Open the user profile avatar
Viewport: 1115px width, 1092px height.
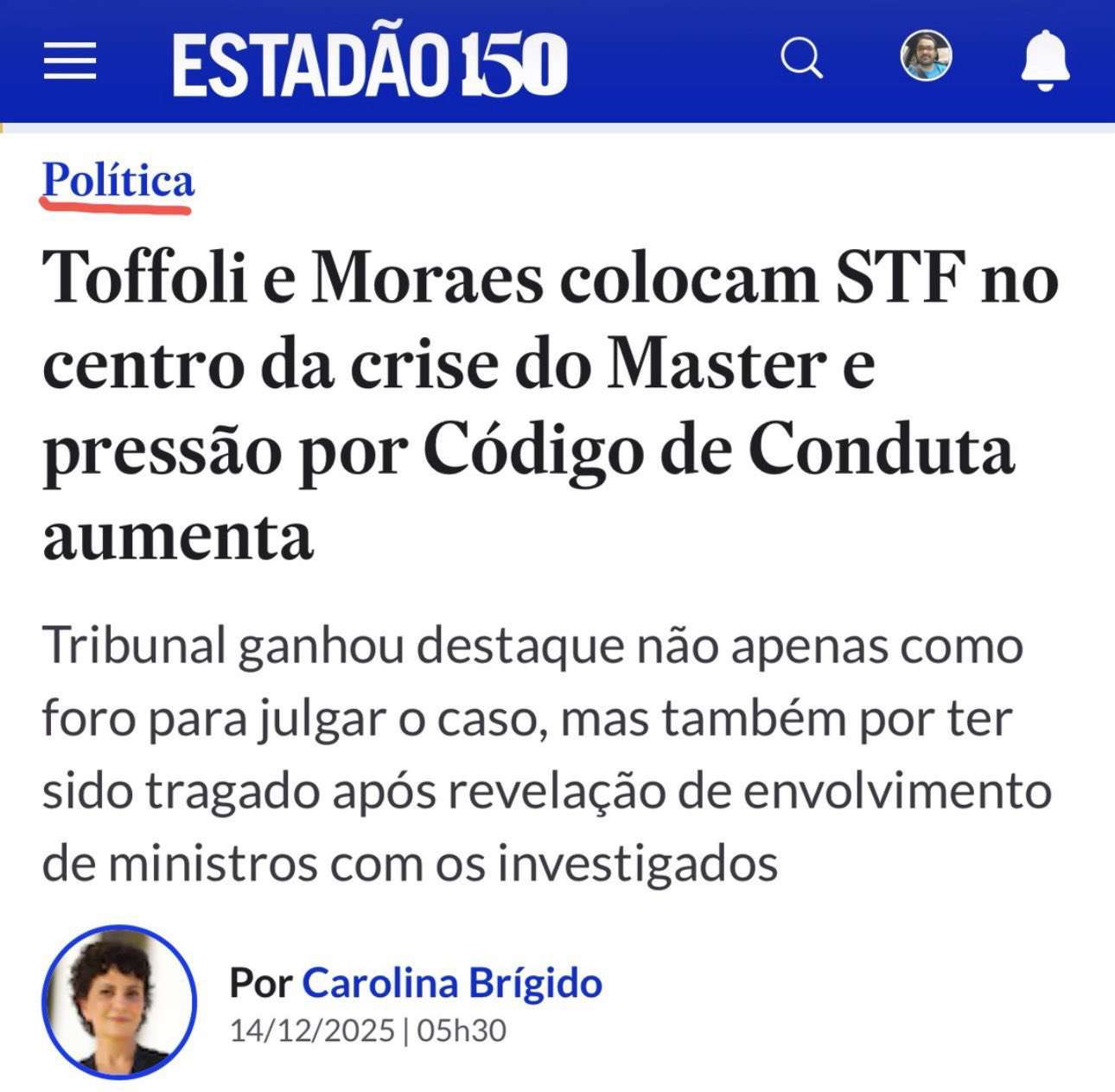coord(927,56)
